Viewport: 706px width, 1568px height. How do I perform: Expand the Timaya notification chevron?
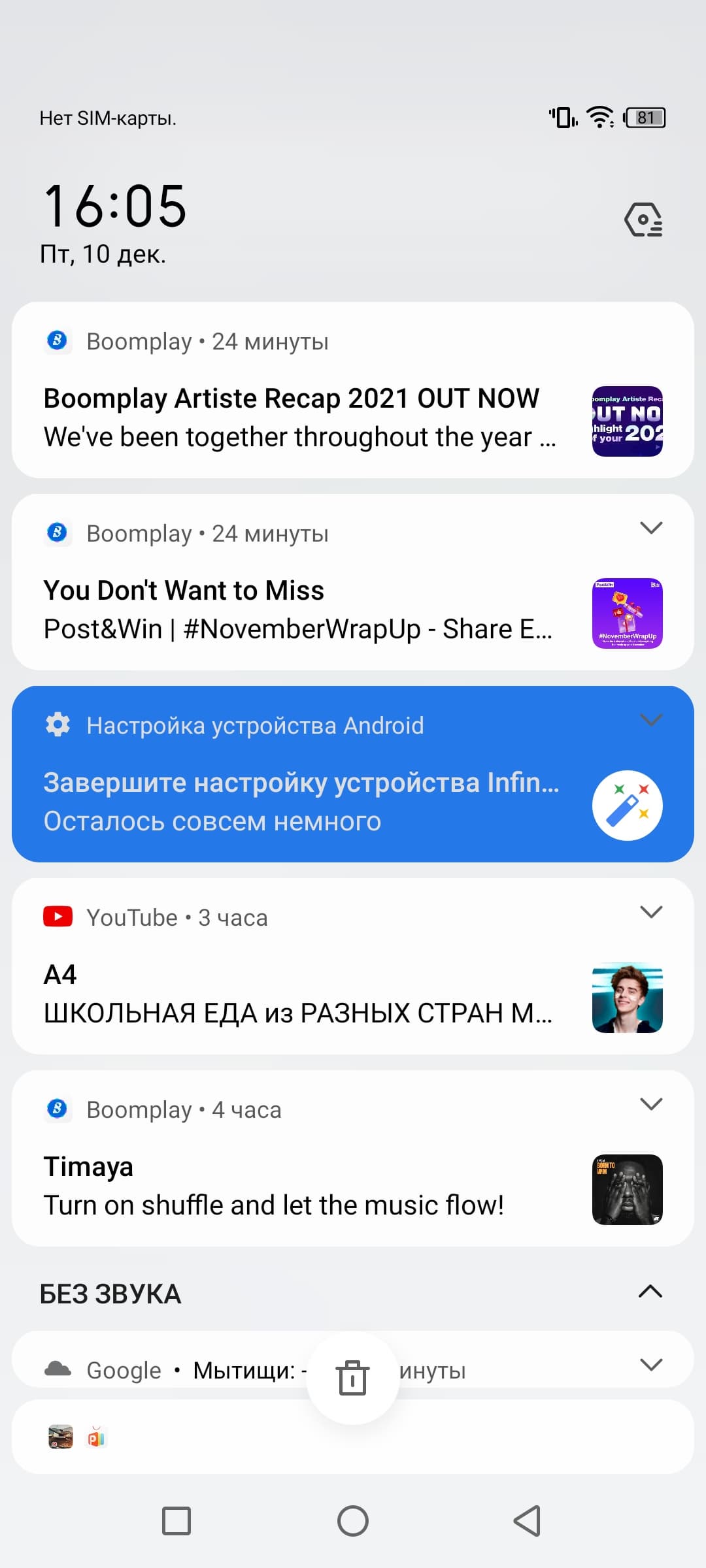(x=651, y=1104)
